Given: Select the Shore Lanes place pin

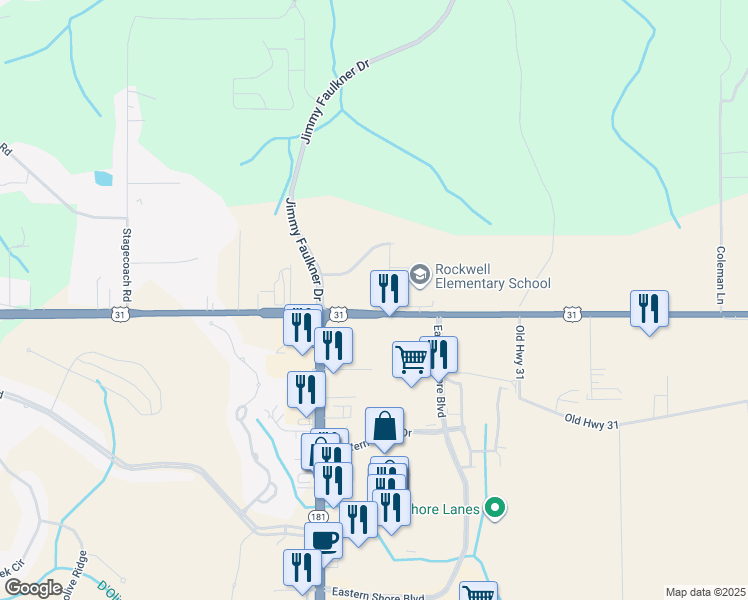Looking at the screenshot, I should point(495,509).
